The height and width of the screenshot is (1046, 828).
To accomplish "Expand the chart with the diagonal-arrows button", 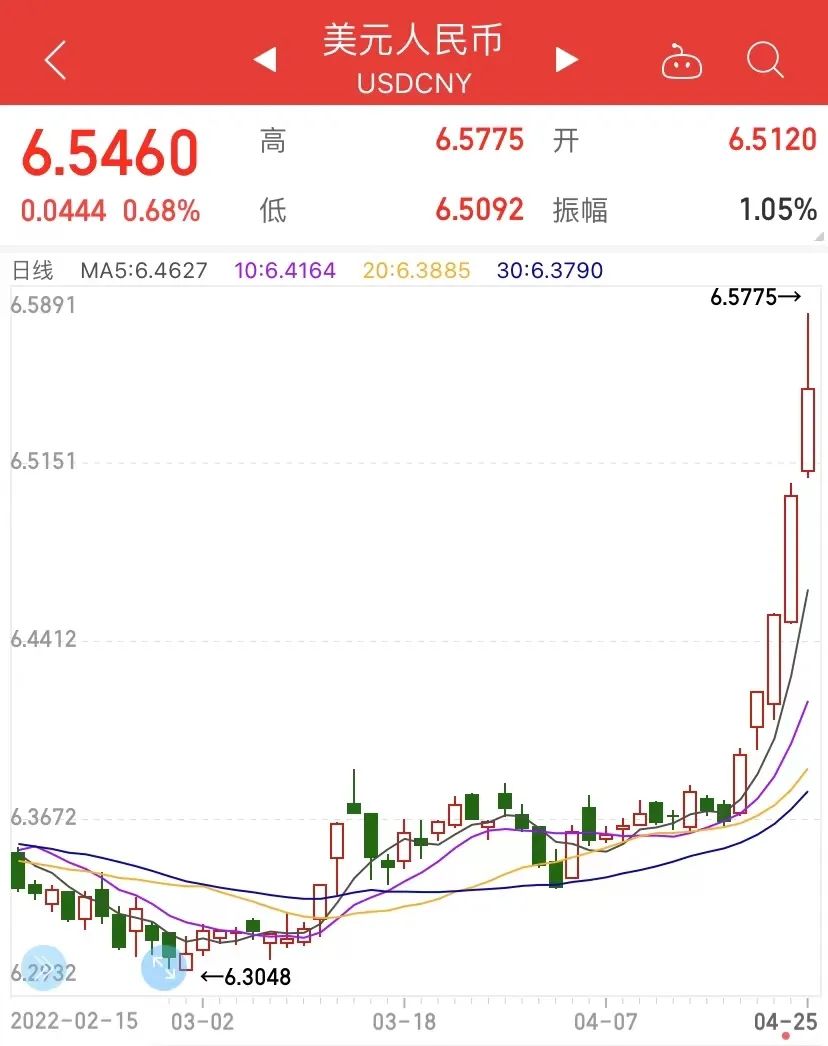I will point(164,967).
